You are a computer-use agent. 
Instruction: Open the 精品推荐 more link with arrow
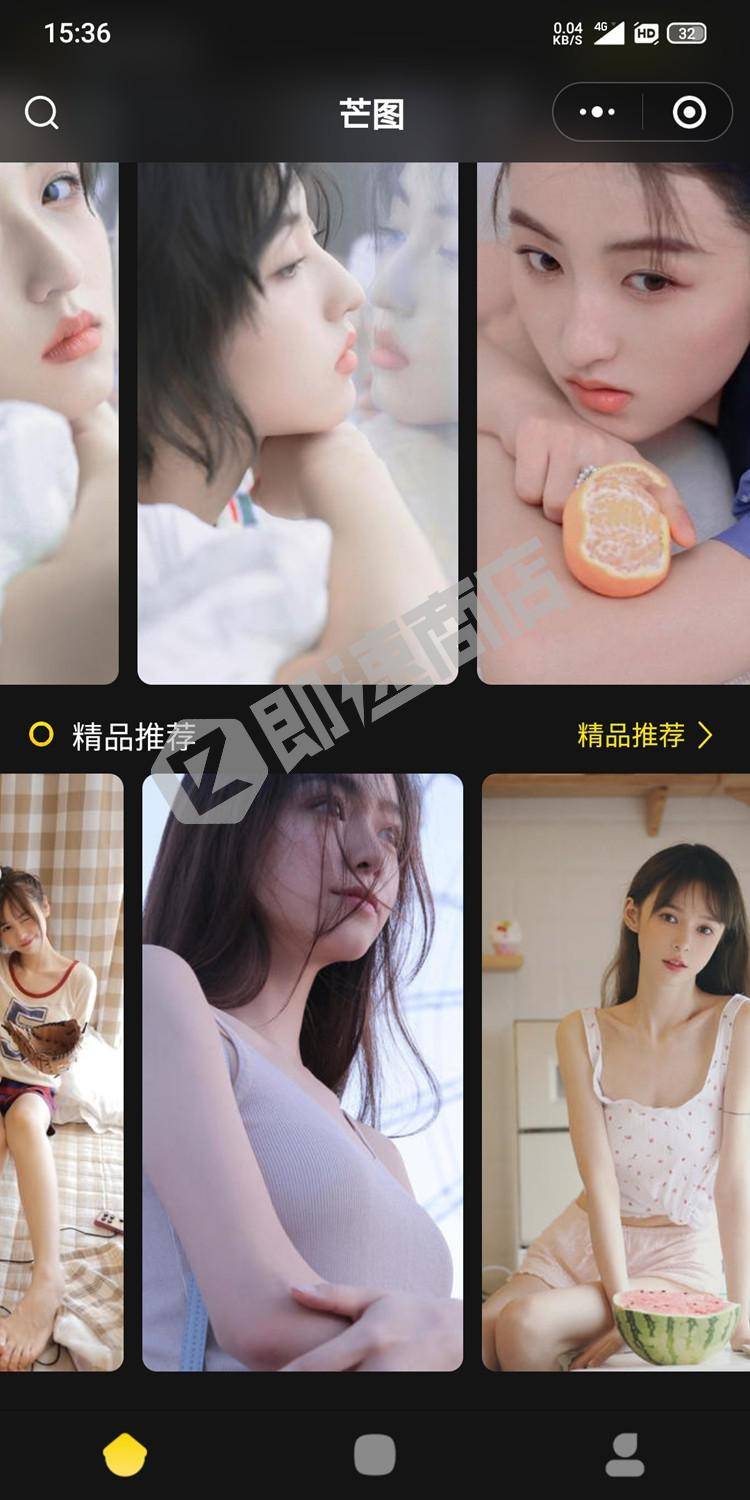click(645, 736)
